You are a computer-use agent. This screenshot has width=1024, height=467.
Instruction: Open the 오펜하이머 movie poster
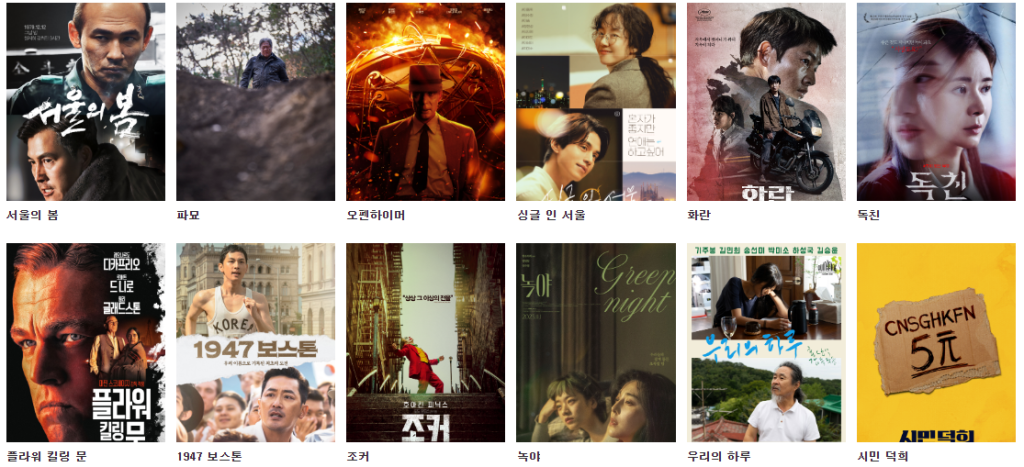click(x=426, y=102)
